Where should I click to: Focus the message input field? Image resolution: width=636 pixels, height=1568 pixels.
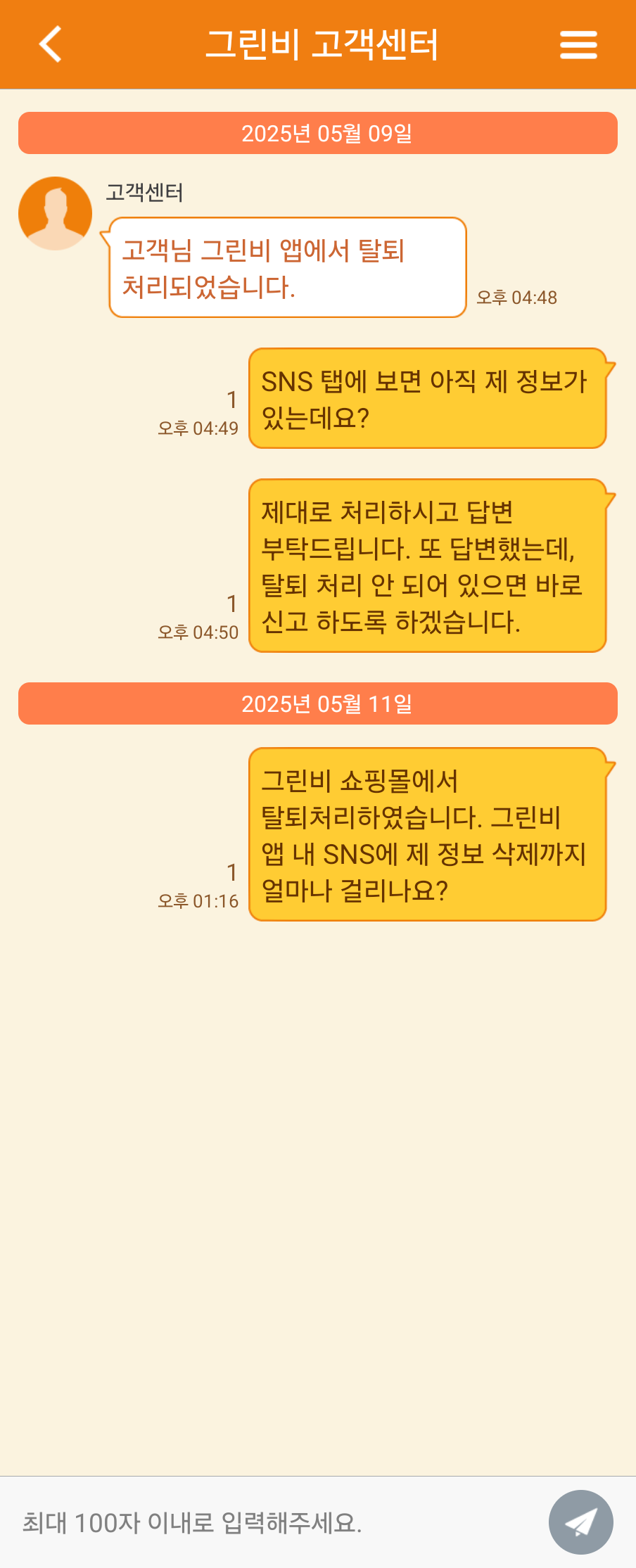[x=274, y=1523]
